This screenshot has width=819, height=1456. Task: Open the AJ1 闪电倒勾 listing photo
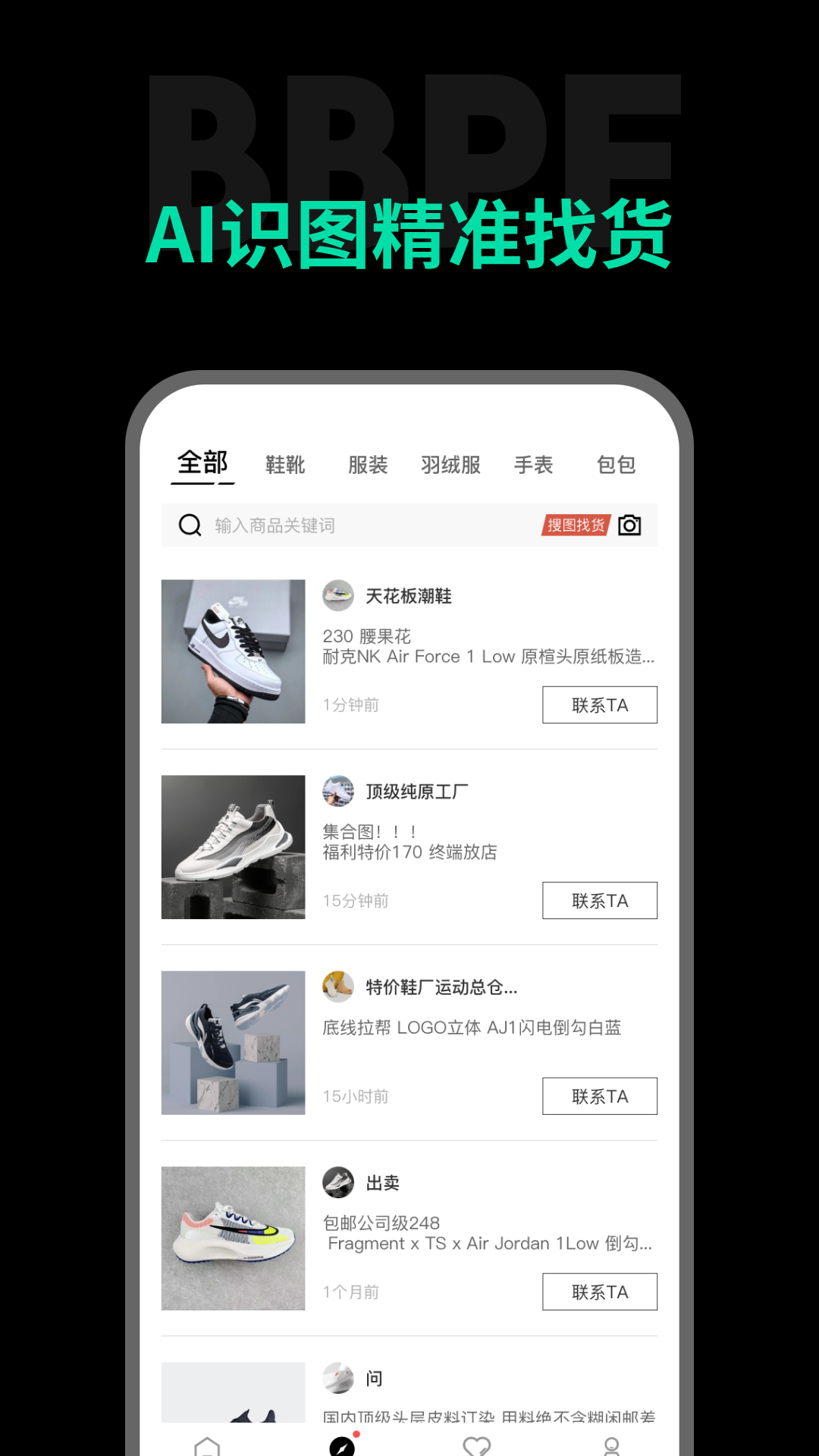coord(234,1043)
